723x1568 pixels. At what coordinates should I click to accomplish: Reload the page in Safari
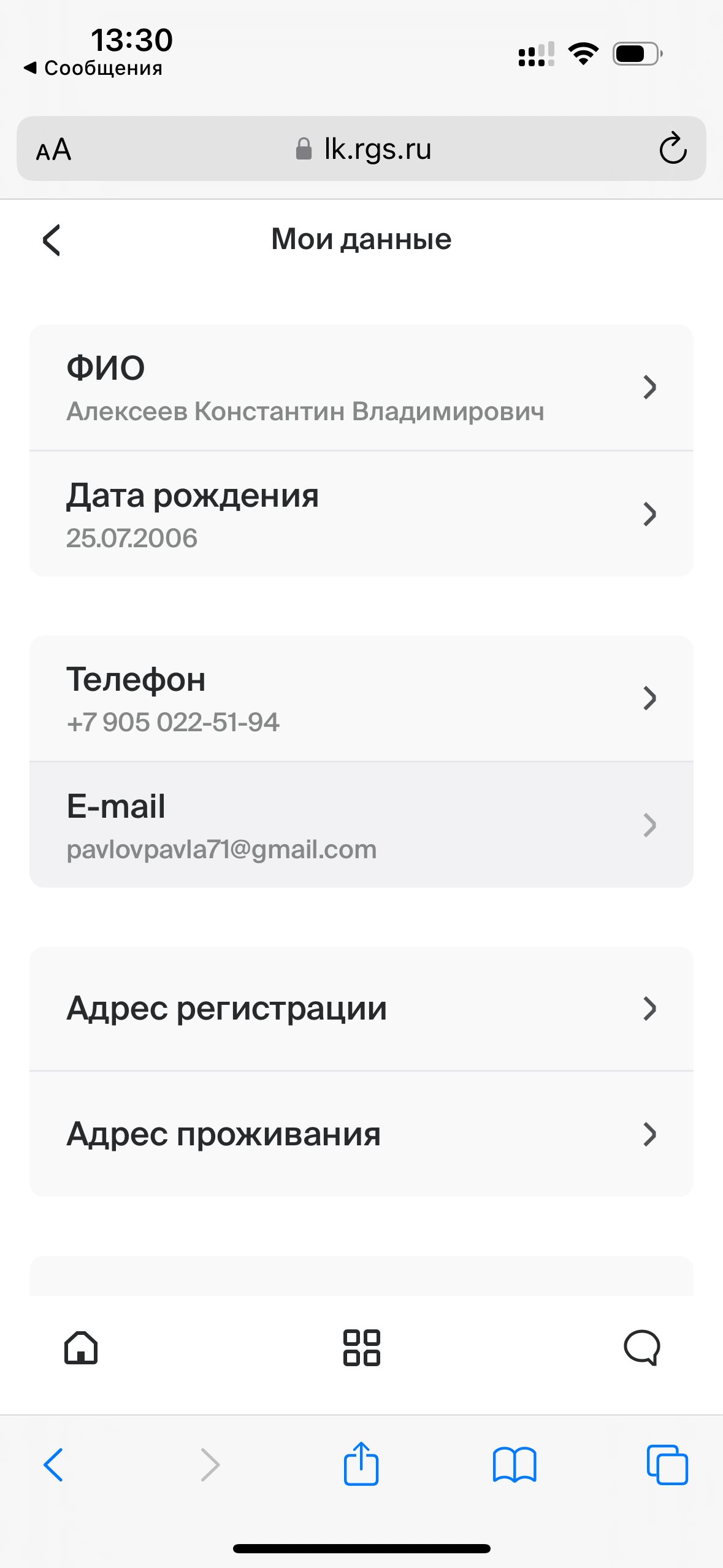tap(673, 148)
